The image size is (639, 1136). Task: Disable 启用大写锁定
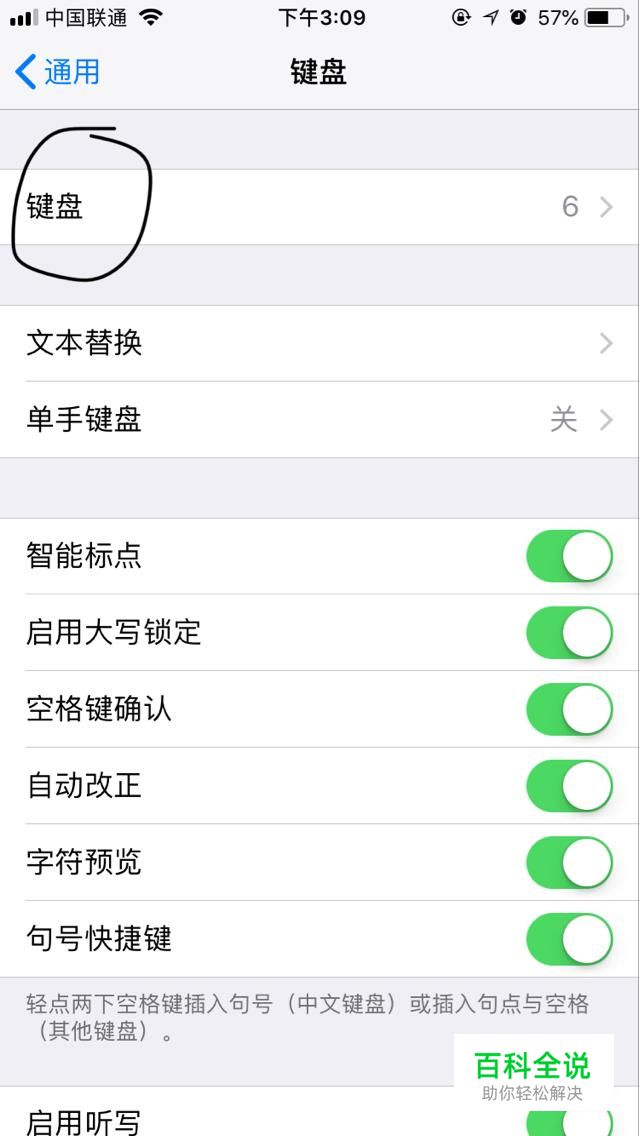(x=569, y=632)
